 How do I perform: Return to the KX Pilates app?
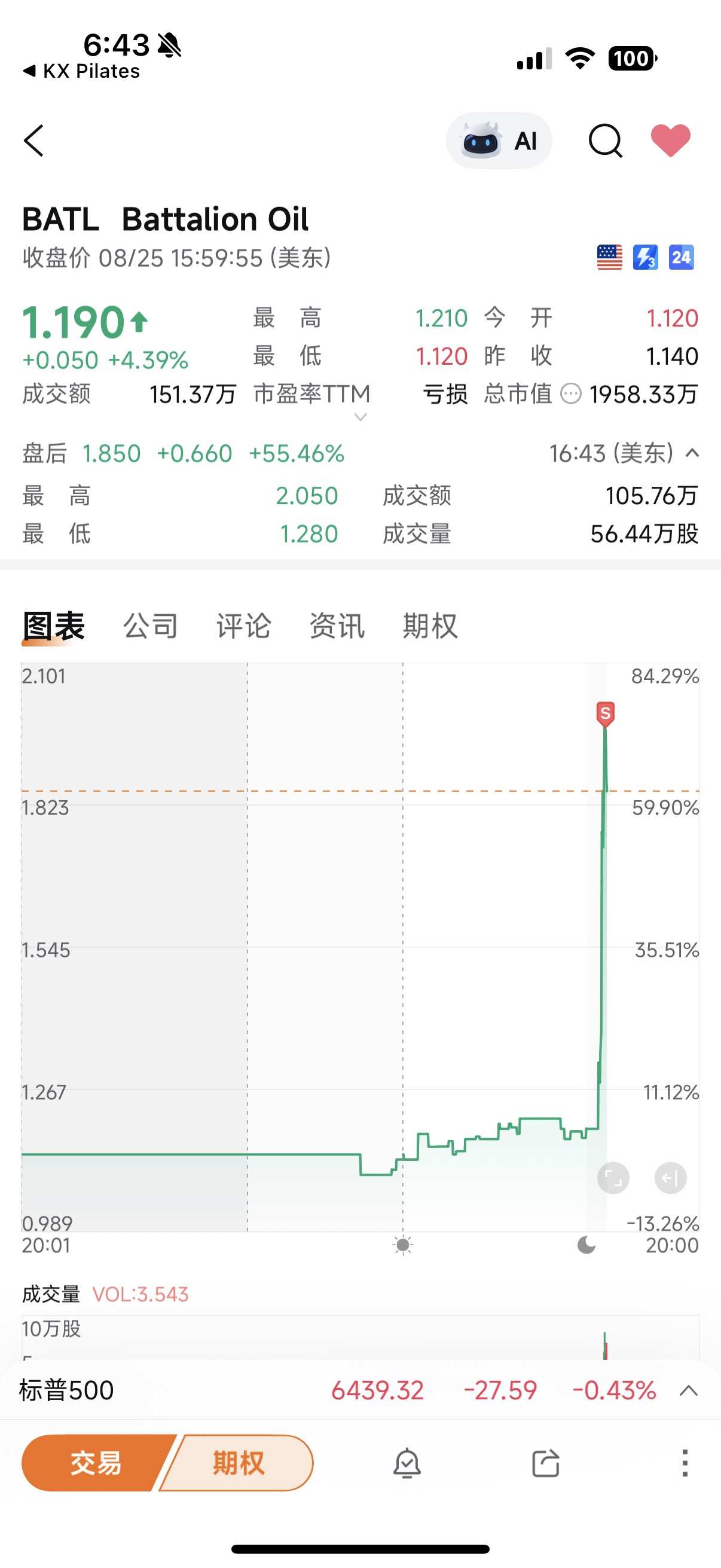pyautogui.click(x=82, y=71)
